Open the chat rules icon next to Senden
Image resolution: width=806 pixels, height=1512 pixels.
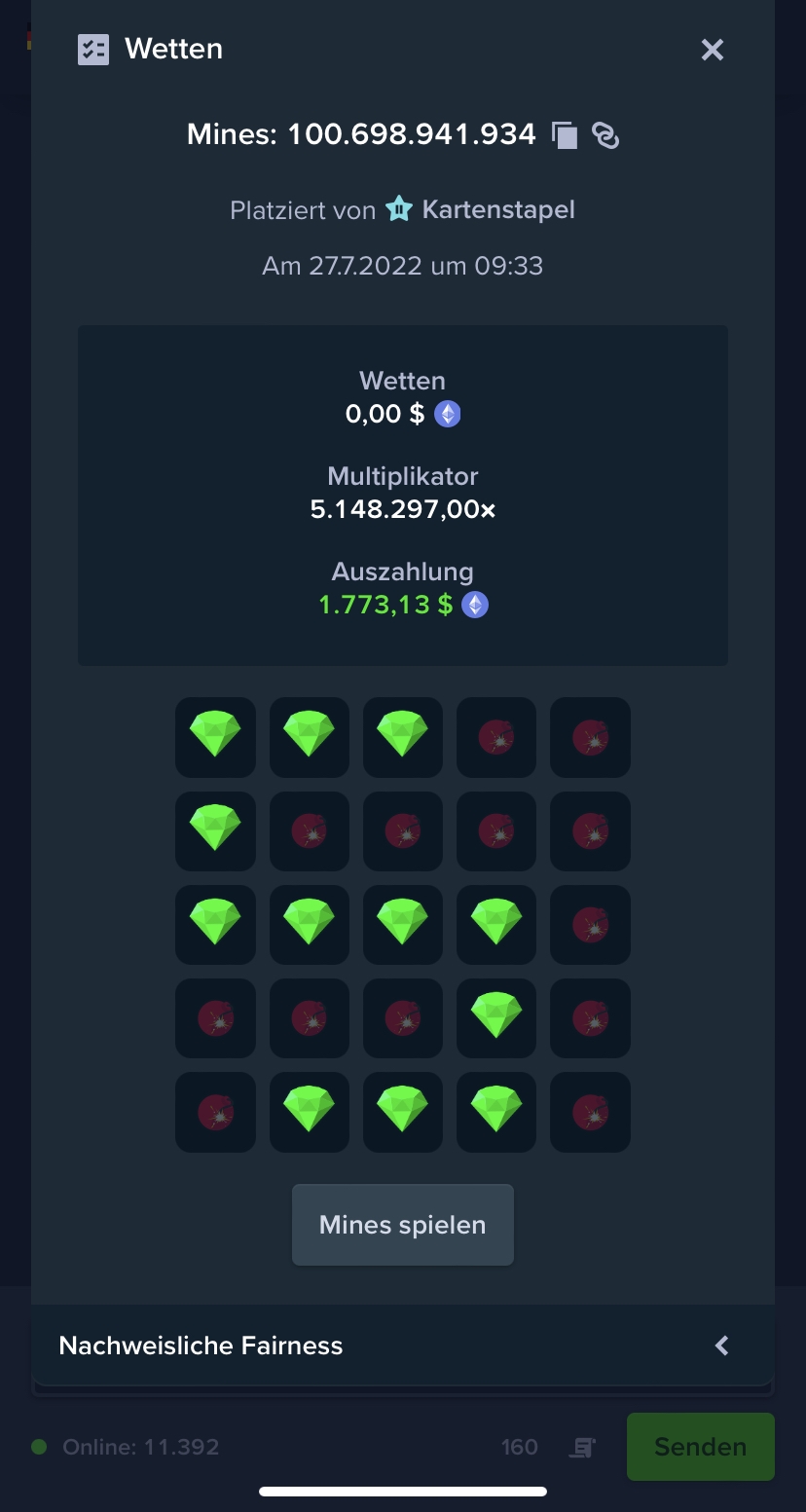coord(582,1448)
